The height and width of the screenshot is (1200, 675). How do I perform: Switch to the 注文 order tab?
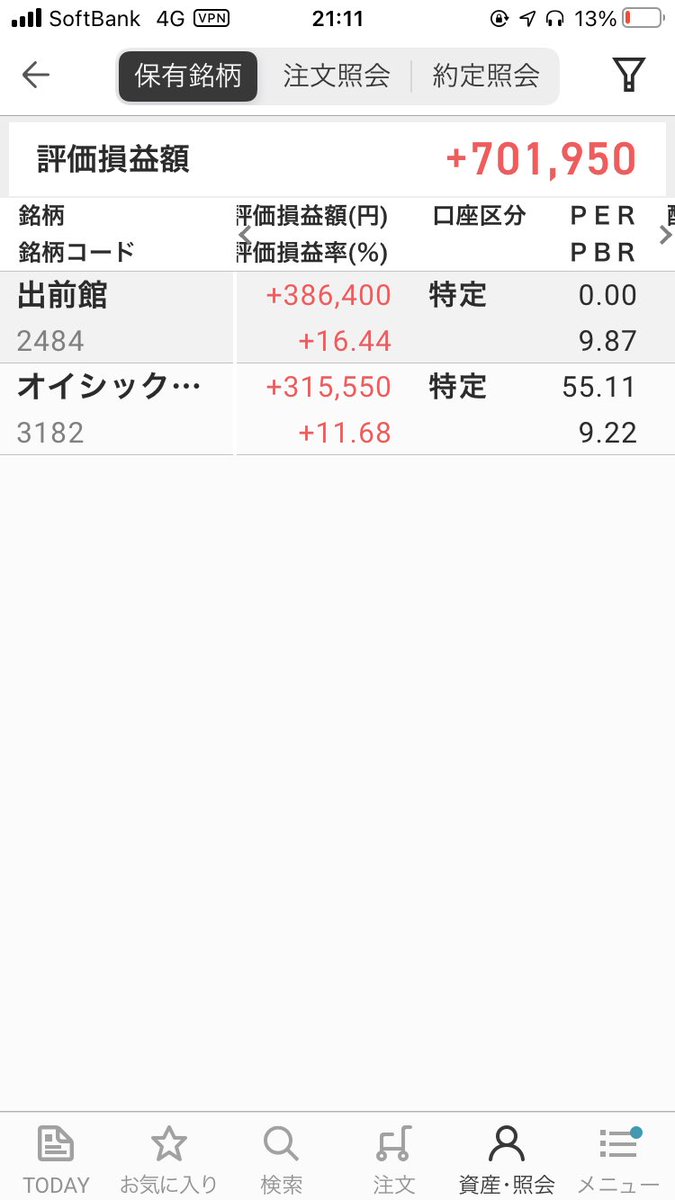coord(394,1160)
